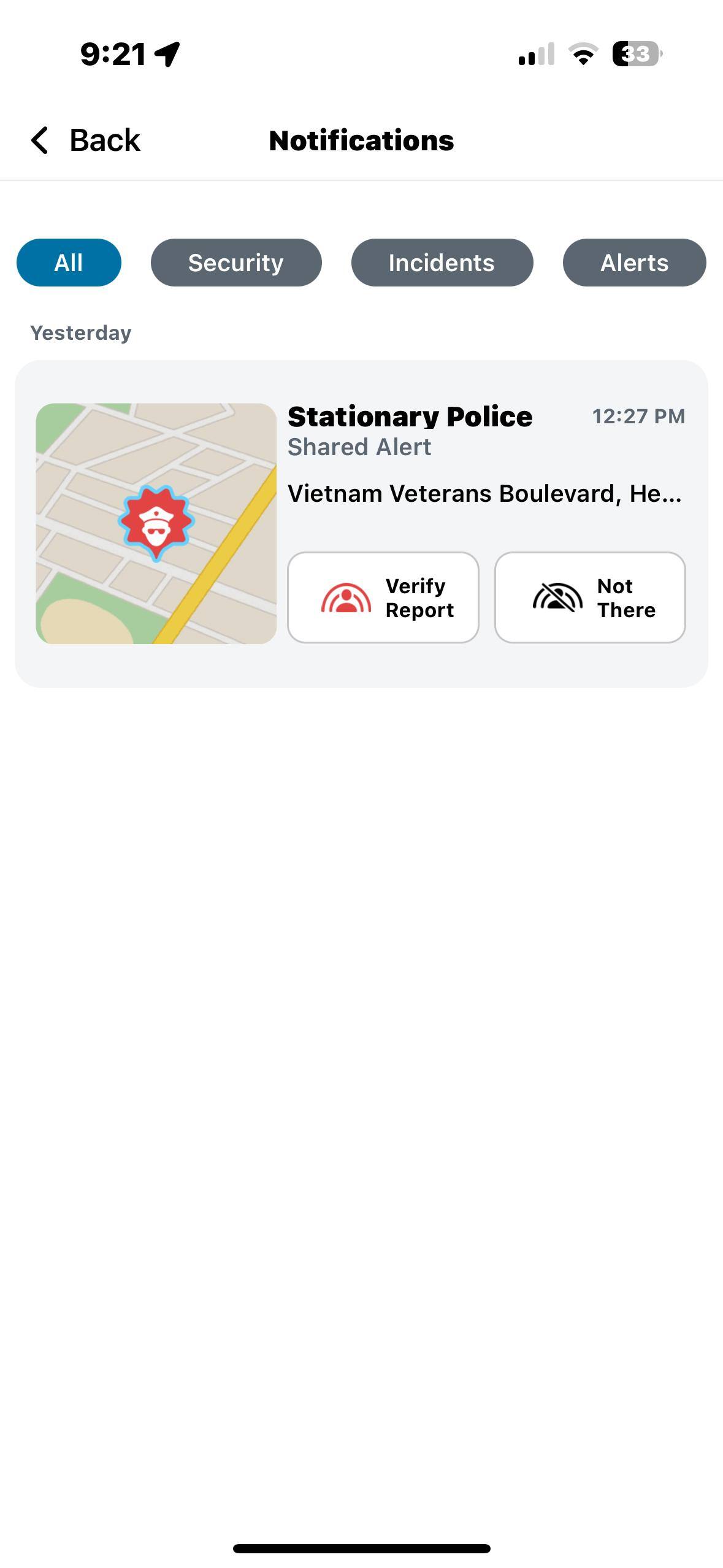Switch to the Incidents filter
723x1568 pixels.
(x=442, y=263)
